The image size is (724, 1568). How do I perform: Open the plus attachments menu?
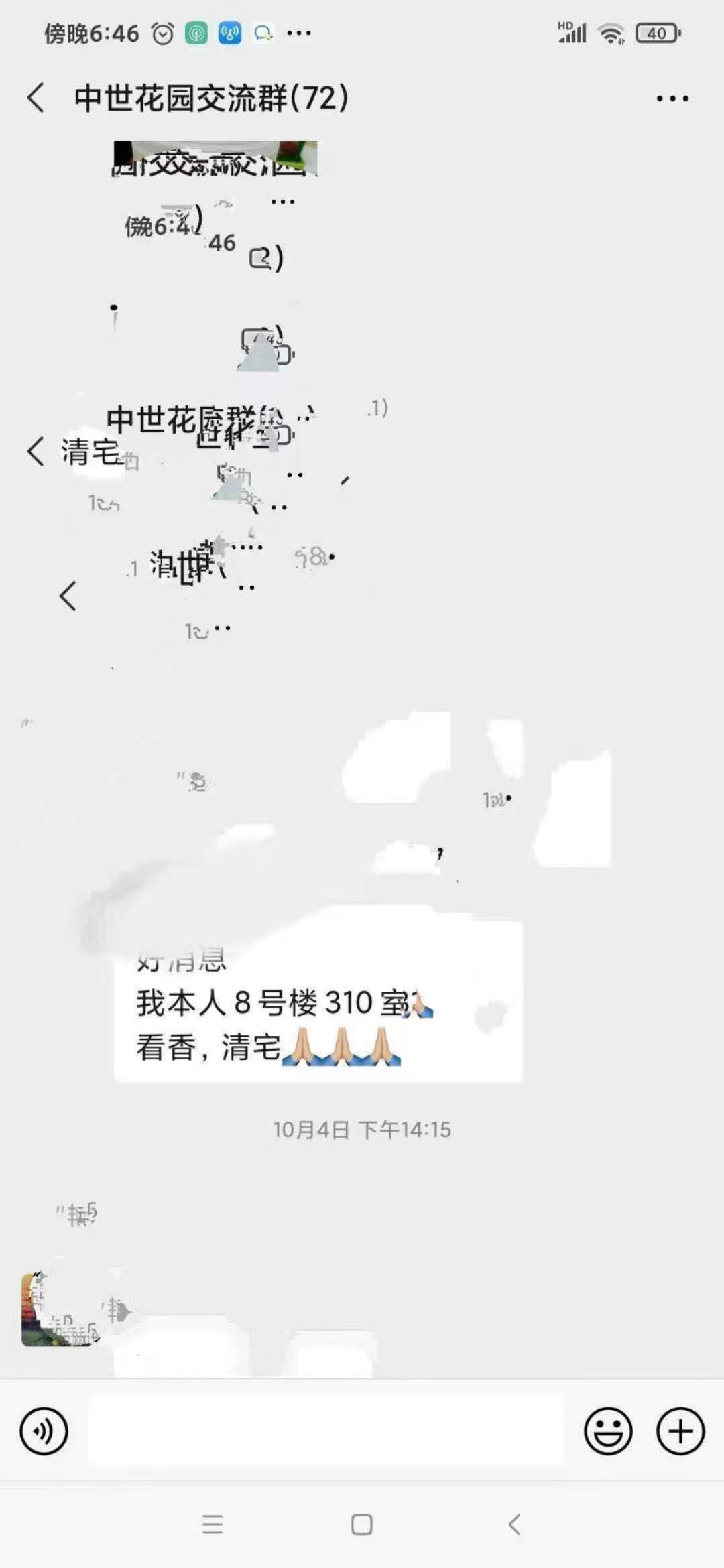[680, 1431]
